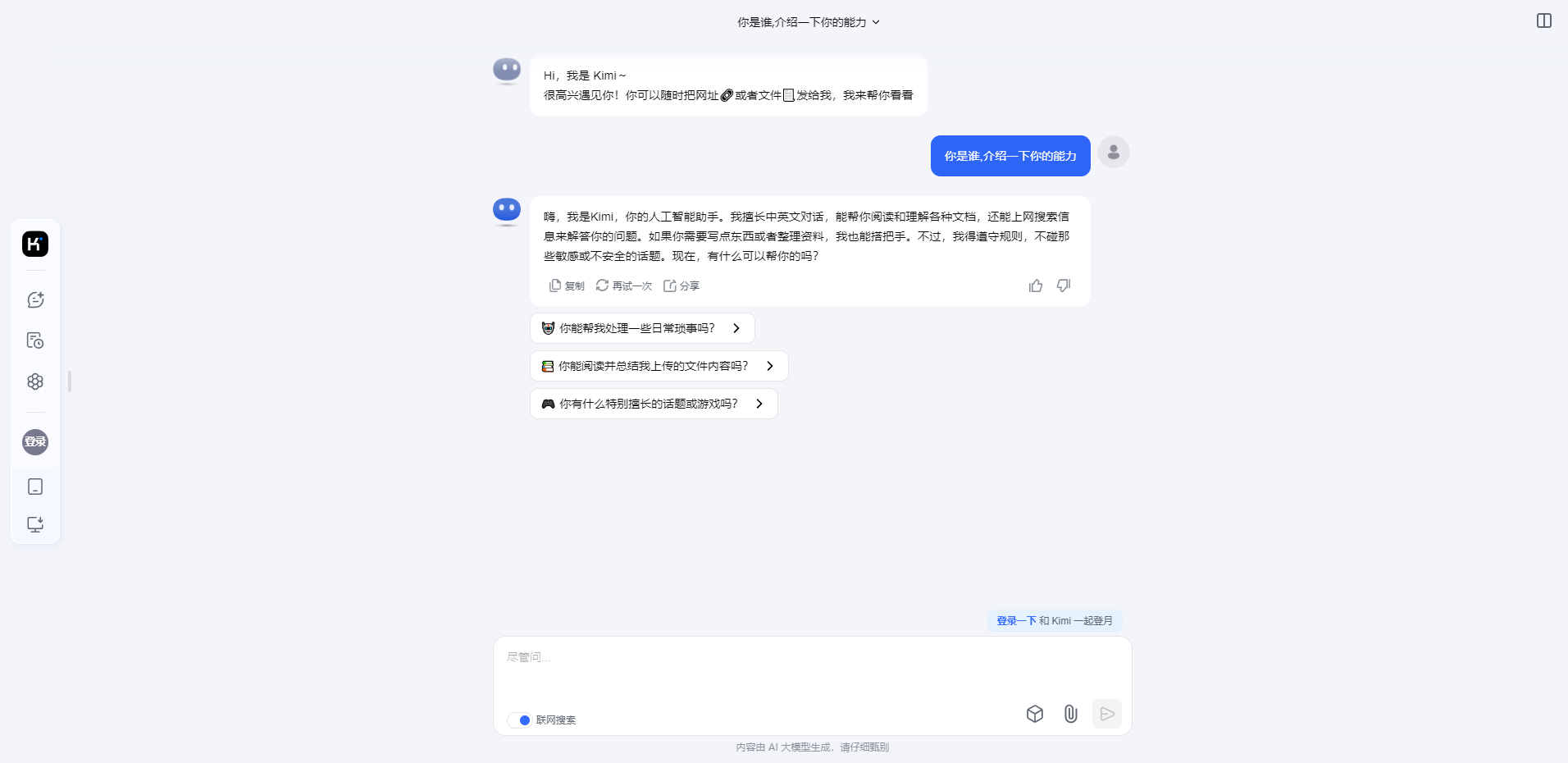Copy the Kimi reply with 复制
Image resolution: width=1568 pixels, height=763 pixels.
(x=567, y=286)
